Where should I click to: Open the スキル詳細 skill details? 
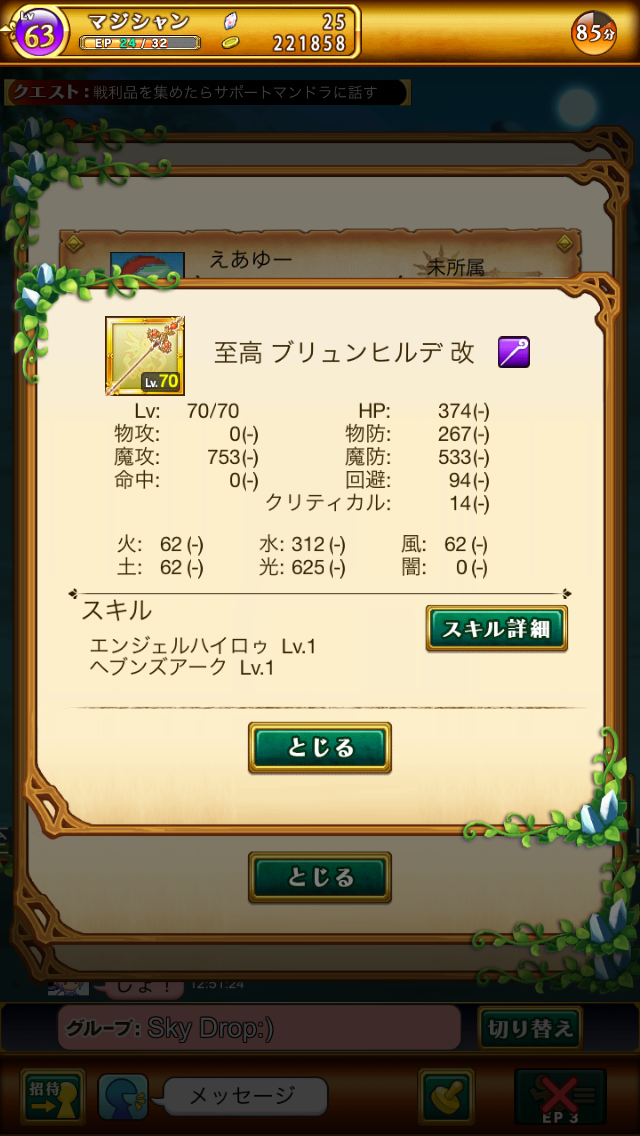[x=496, y=629]
